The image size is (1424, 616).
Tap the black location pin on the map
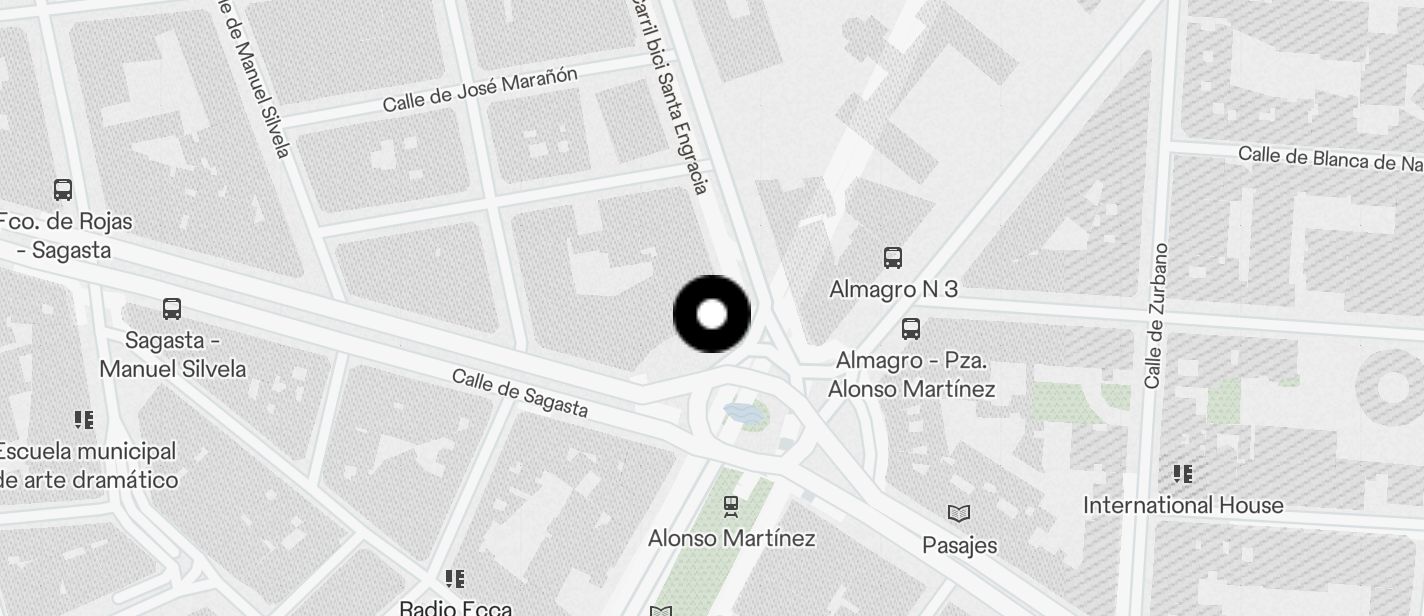coord(712,314)
